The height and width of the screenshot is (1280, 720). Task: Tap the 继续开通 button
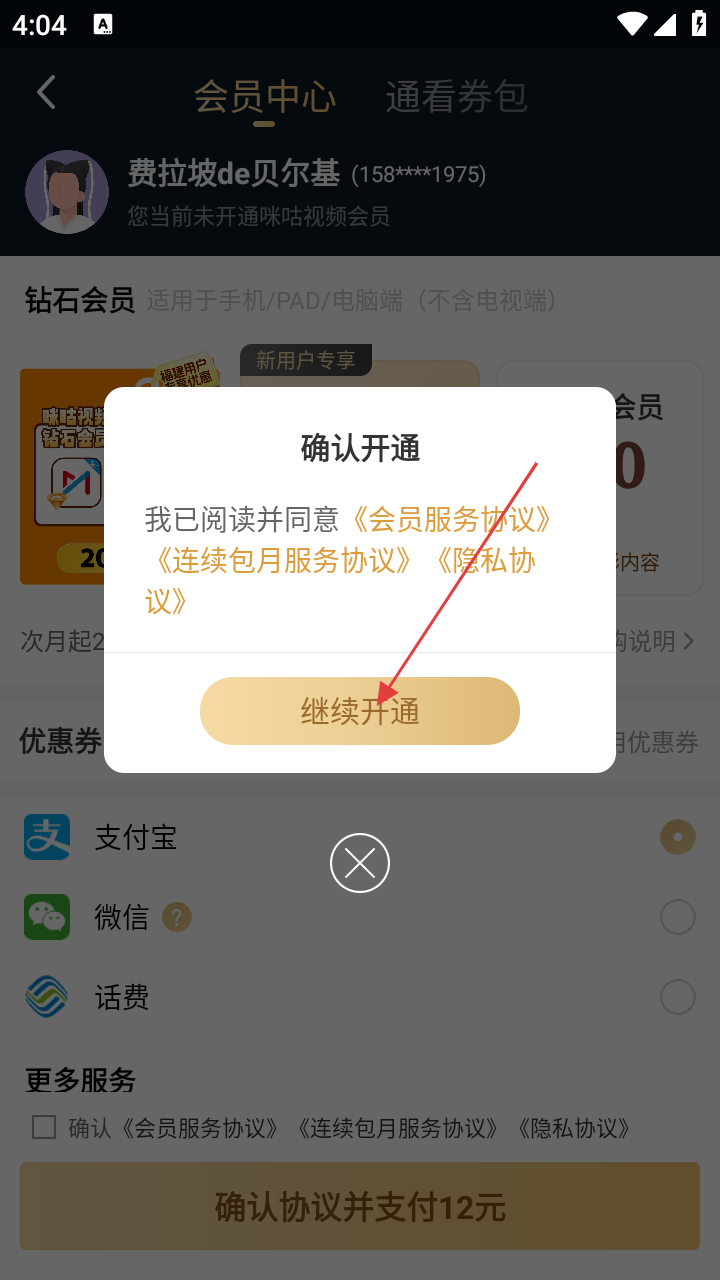[x=360, y=711]
